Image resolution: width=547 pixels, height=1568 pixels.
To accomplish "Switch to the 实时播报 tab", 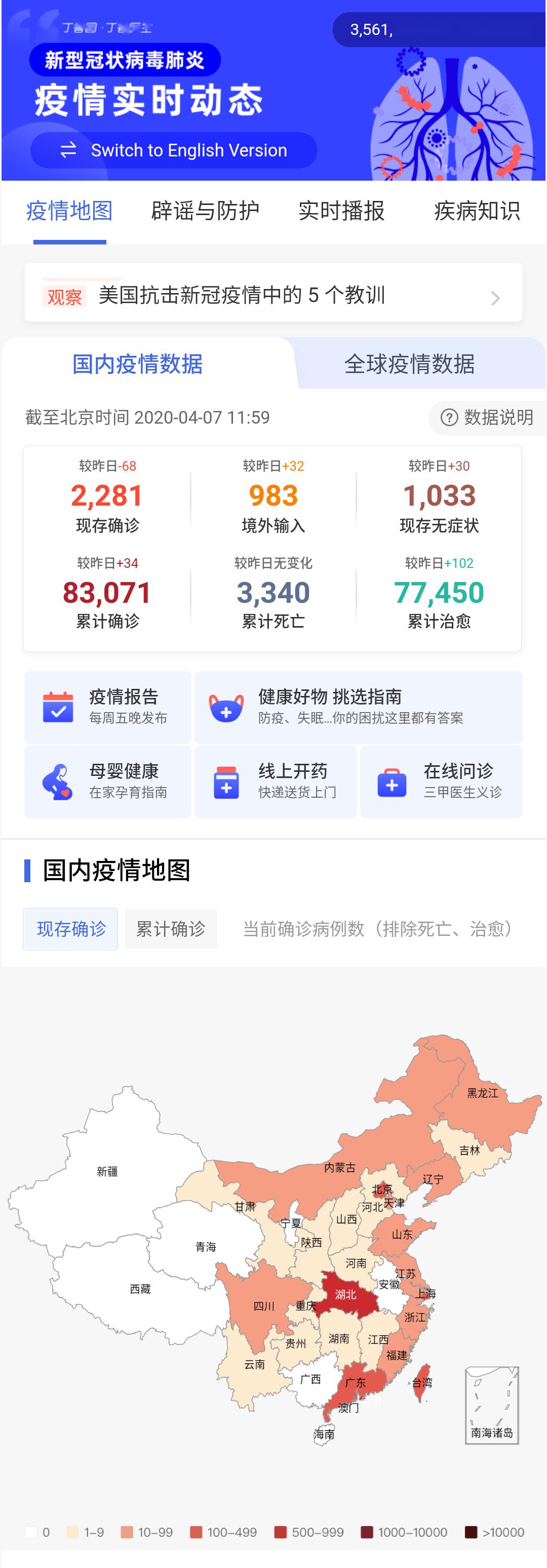I will click(341, 211).
